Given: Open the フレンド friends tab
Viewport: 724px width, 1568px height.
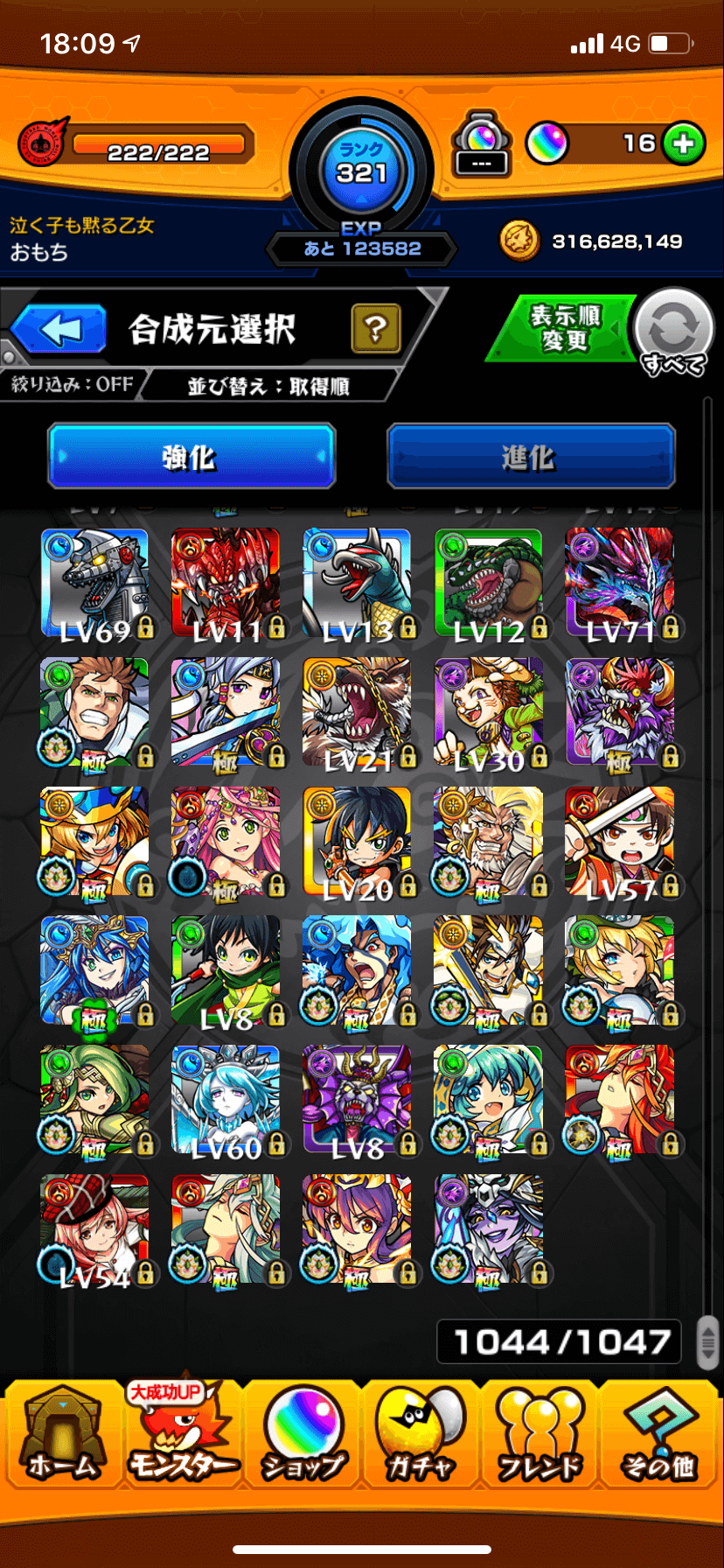Looking at the screenshot, I should (x=540, y=1435).
